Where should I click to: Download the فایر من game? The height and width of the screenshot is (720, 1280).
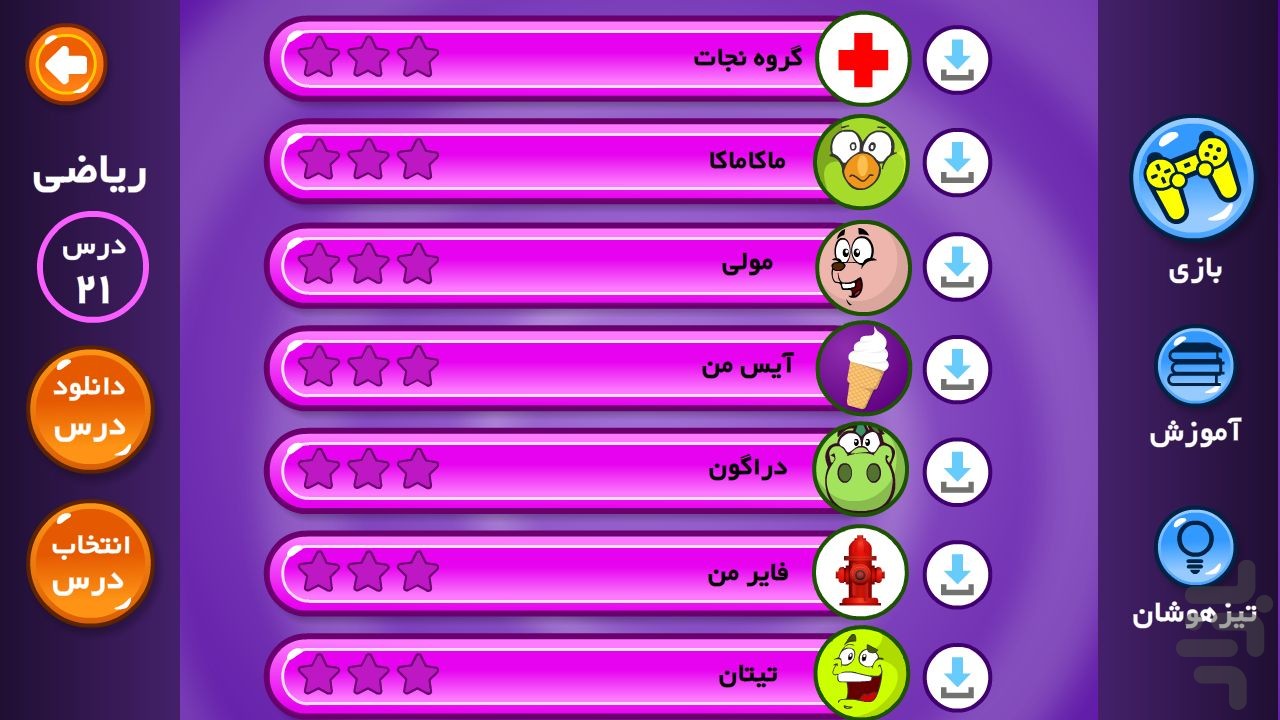[x=957, y=575]
